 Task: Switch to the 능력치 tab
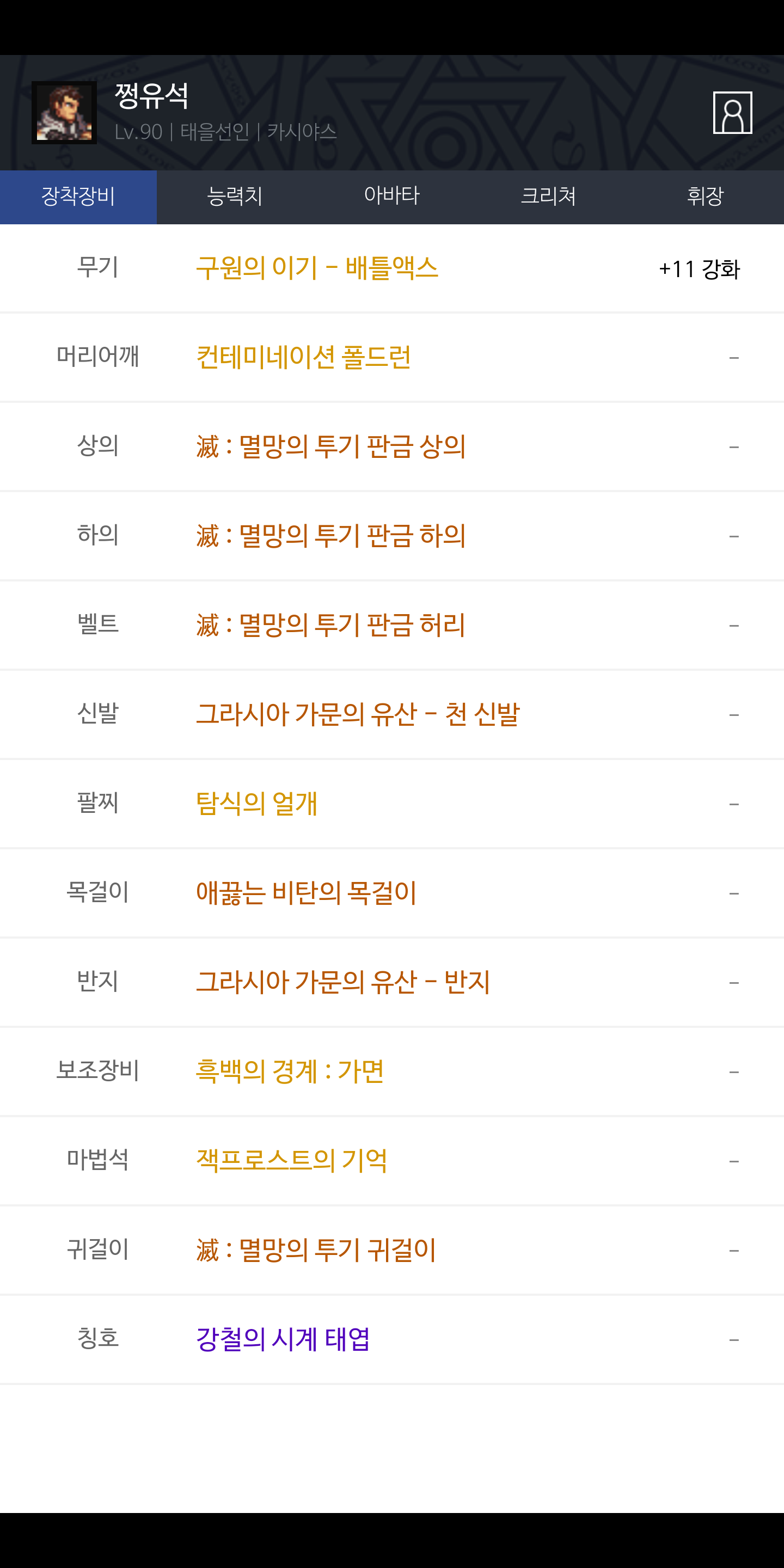235,197
